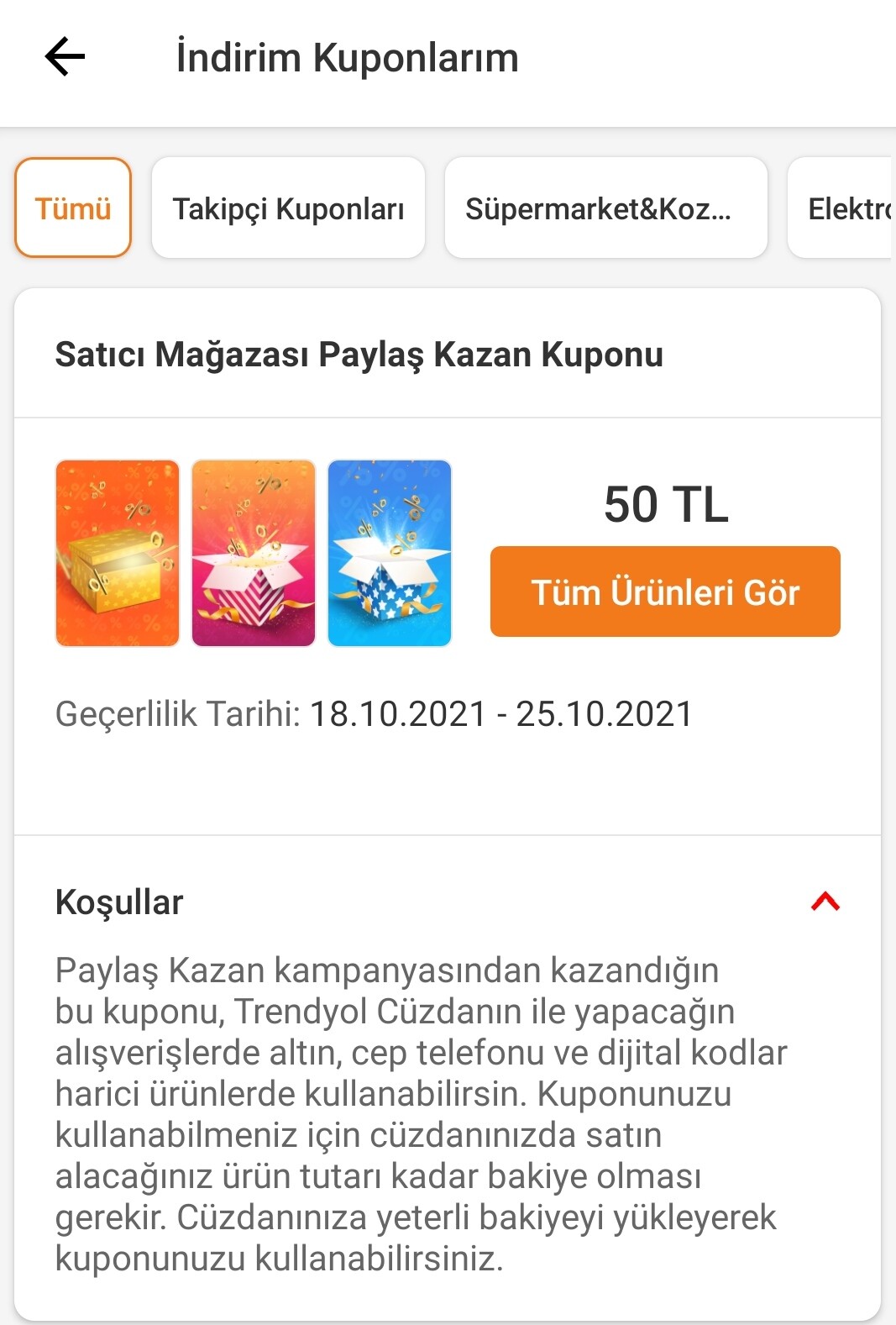The image size is (896, 1325).
Task: Tap Tüm Ürünleri Gör button
Action: (x=665, y=592)
